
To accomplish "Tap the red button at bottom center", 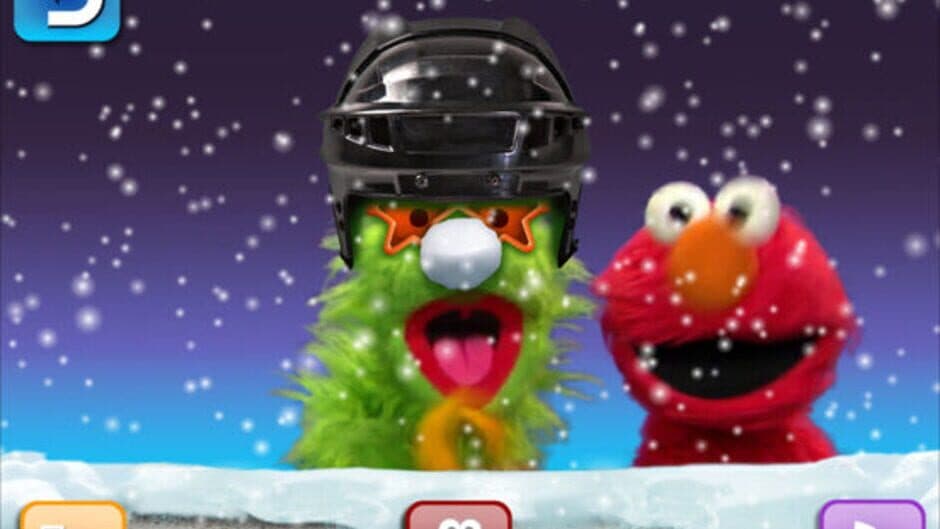I will 458,516.
